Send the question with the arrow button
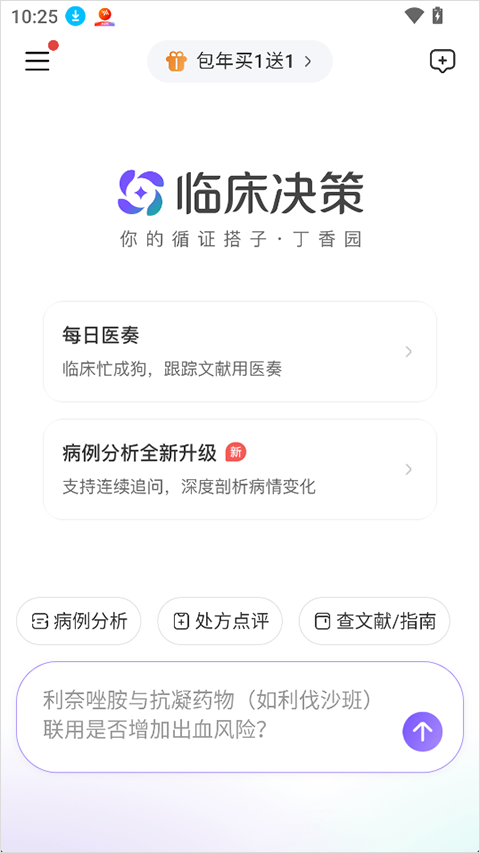The height and width of the screenshot is (853, 480). coord(422,732)
